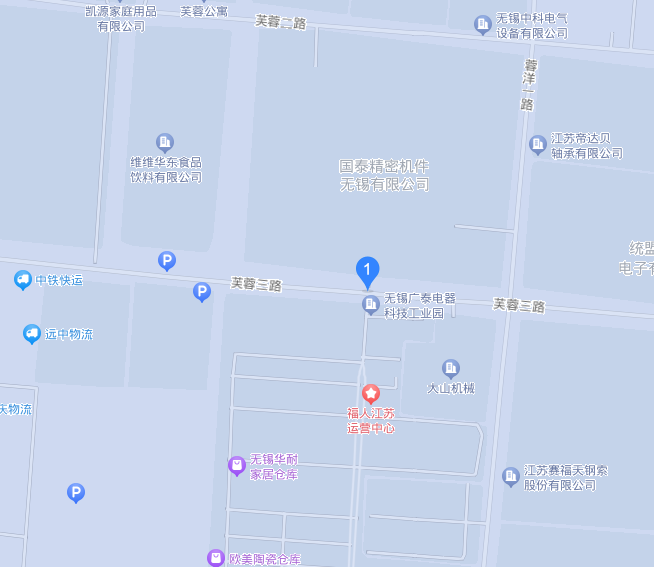This screenshot has width=654, height=567.
Task: Open the 无锡中科电气设备有限公司 marker
Action: coord(483,25)
